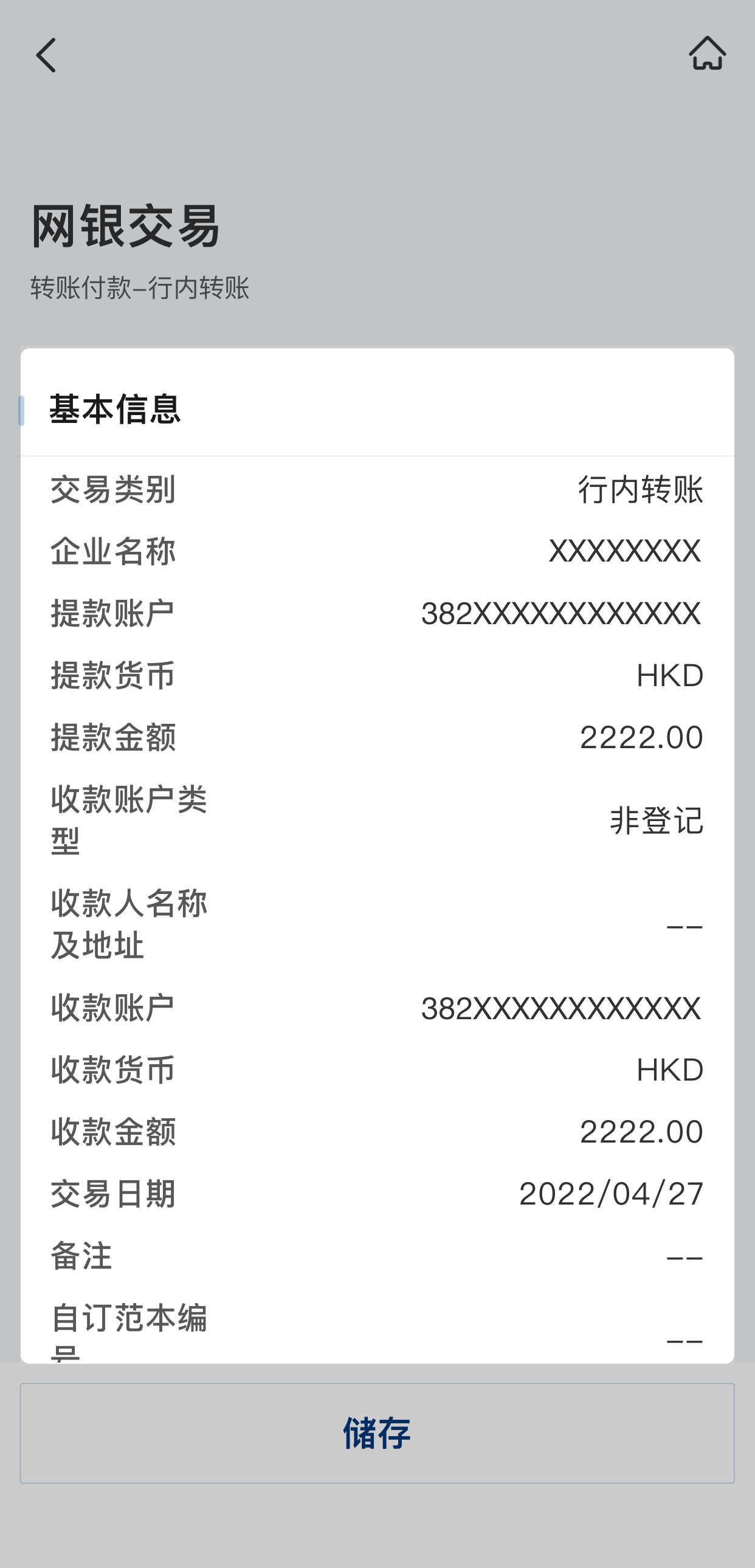Tap the 储存 button to save

click(377, 1432)
